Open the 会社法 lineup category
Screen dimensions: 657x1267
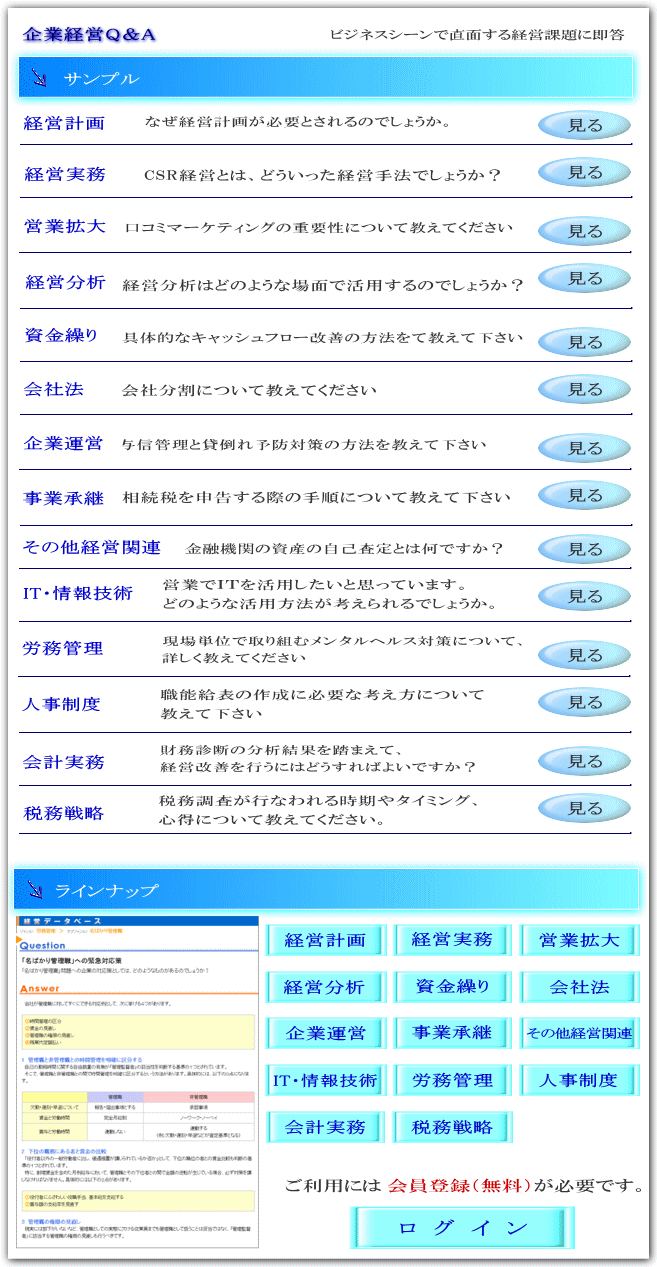pos(579,987)
